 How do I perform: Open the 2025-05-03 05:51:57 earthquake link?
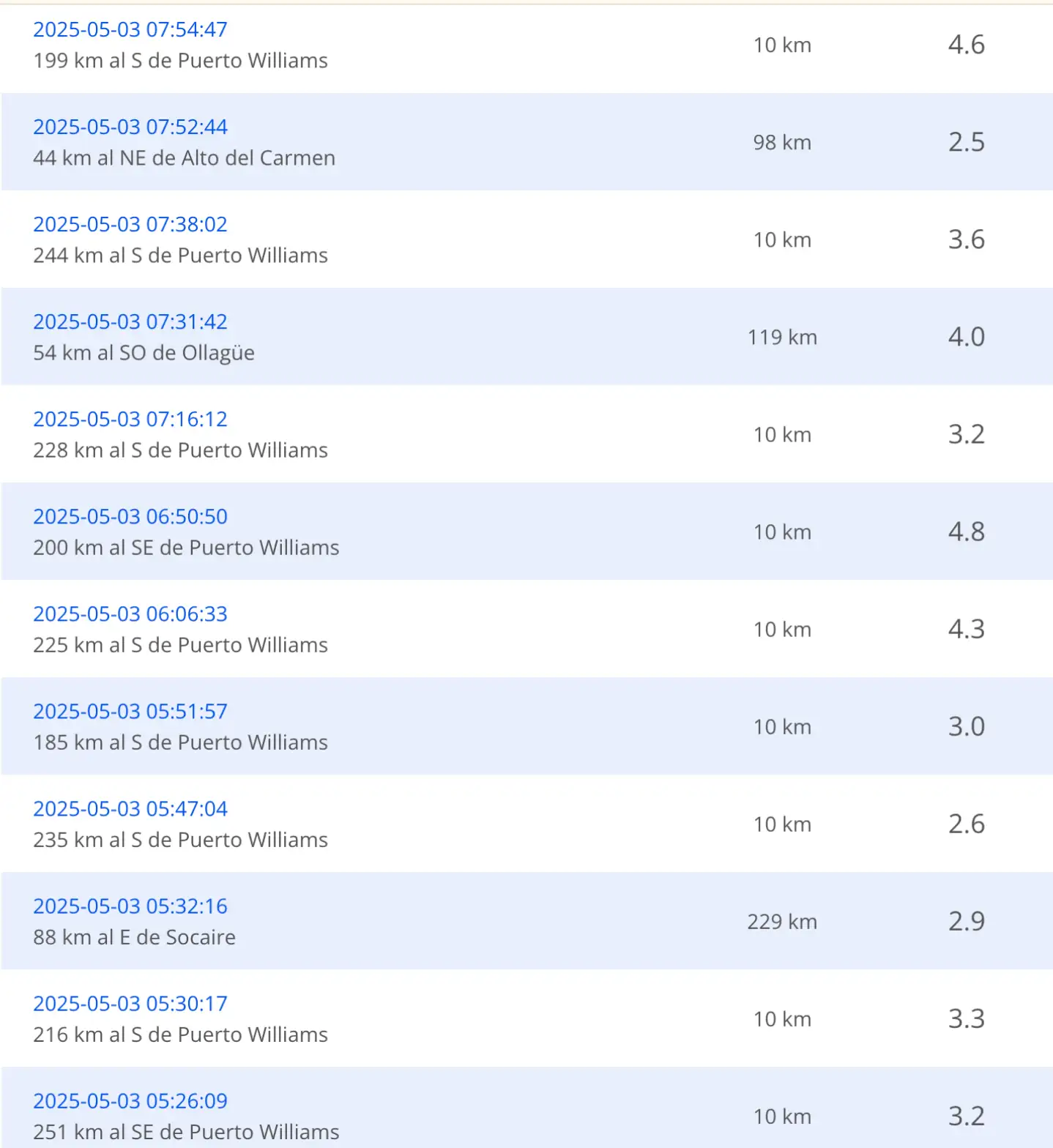point(130,711)
